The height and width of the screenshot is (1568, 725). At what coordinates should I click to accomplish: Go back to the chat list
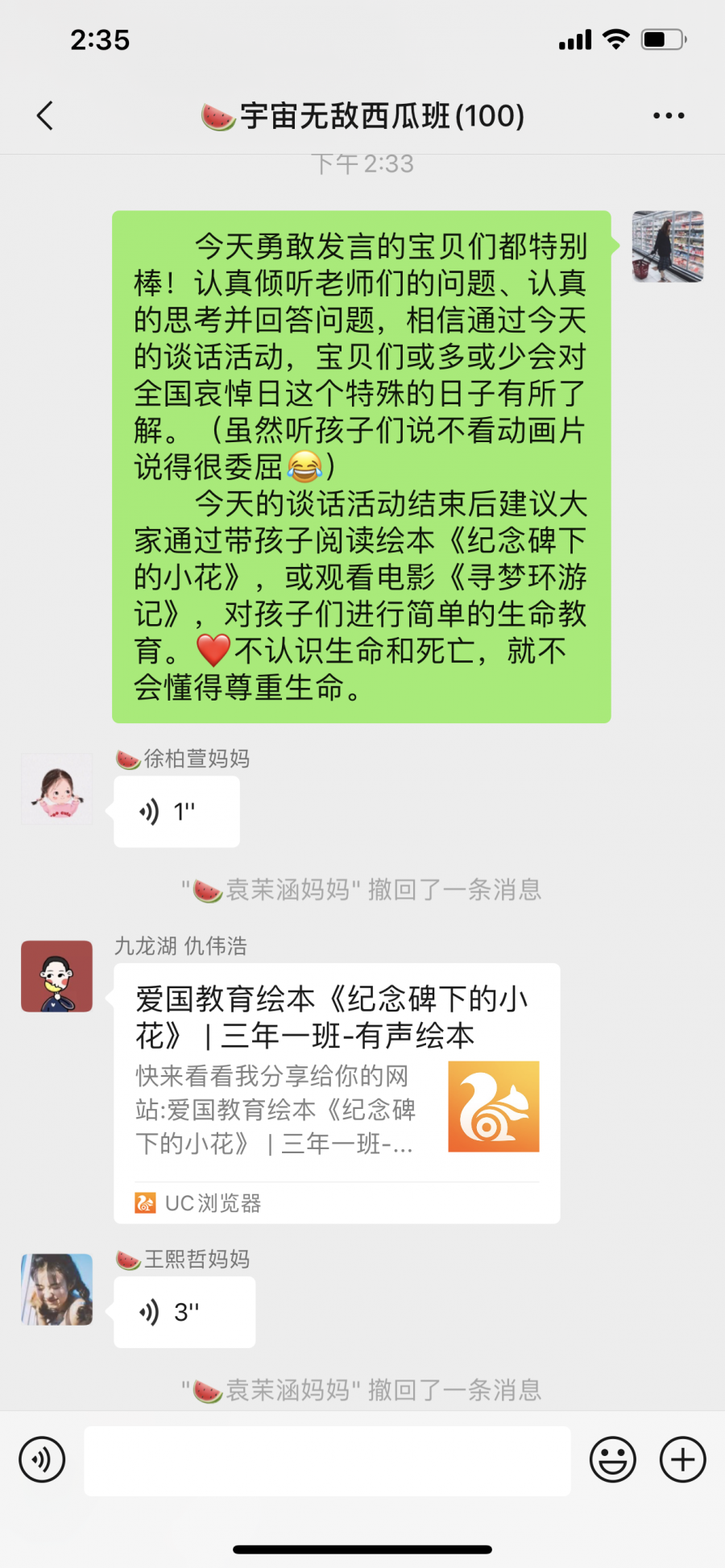[x=45, y=116]
